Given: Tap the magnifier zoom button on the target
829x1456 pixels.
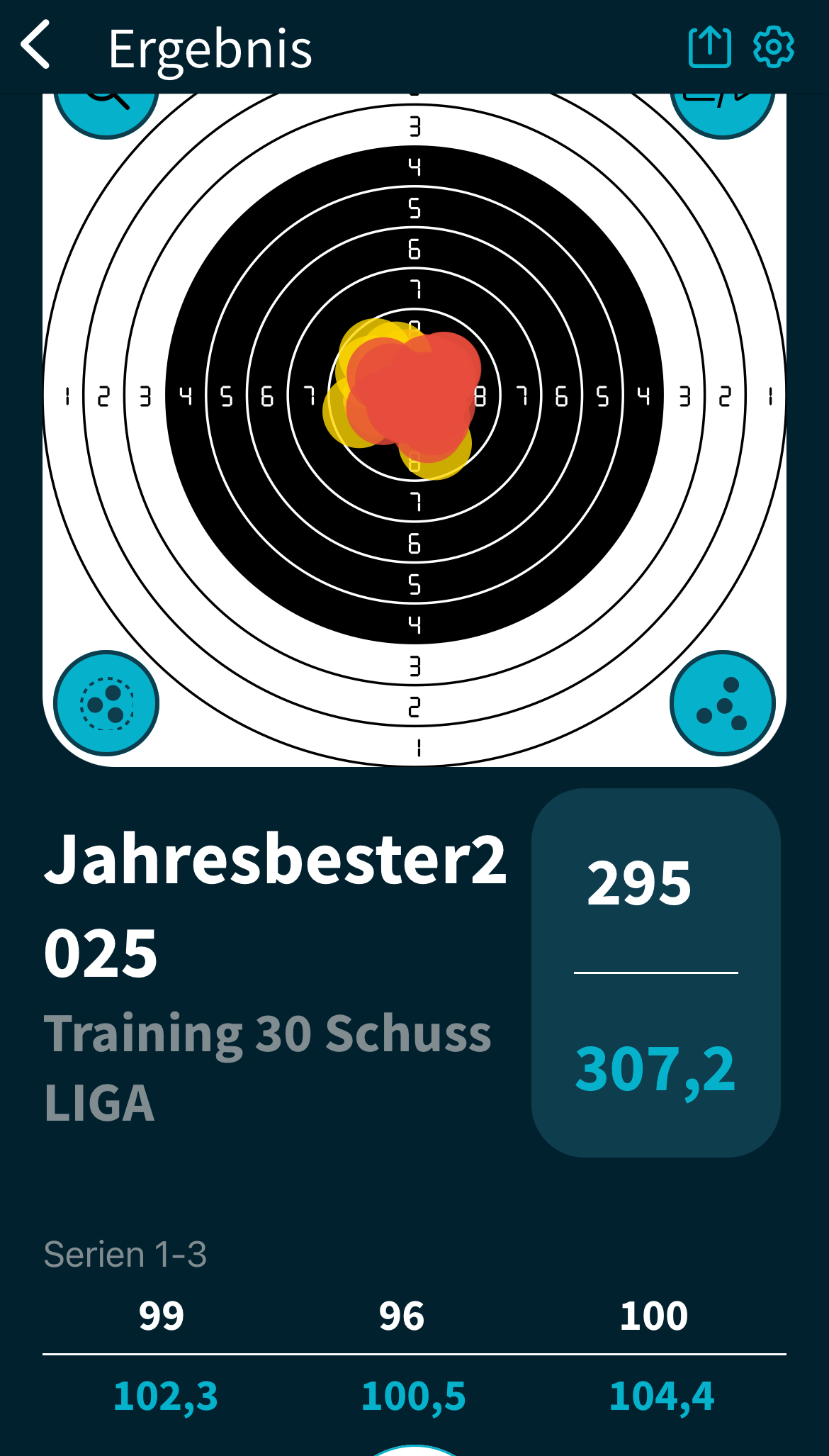Looking at the screenshot, I should click(106, 112).
